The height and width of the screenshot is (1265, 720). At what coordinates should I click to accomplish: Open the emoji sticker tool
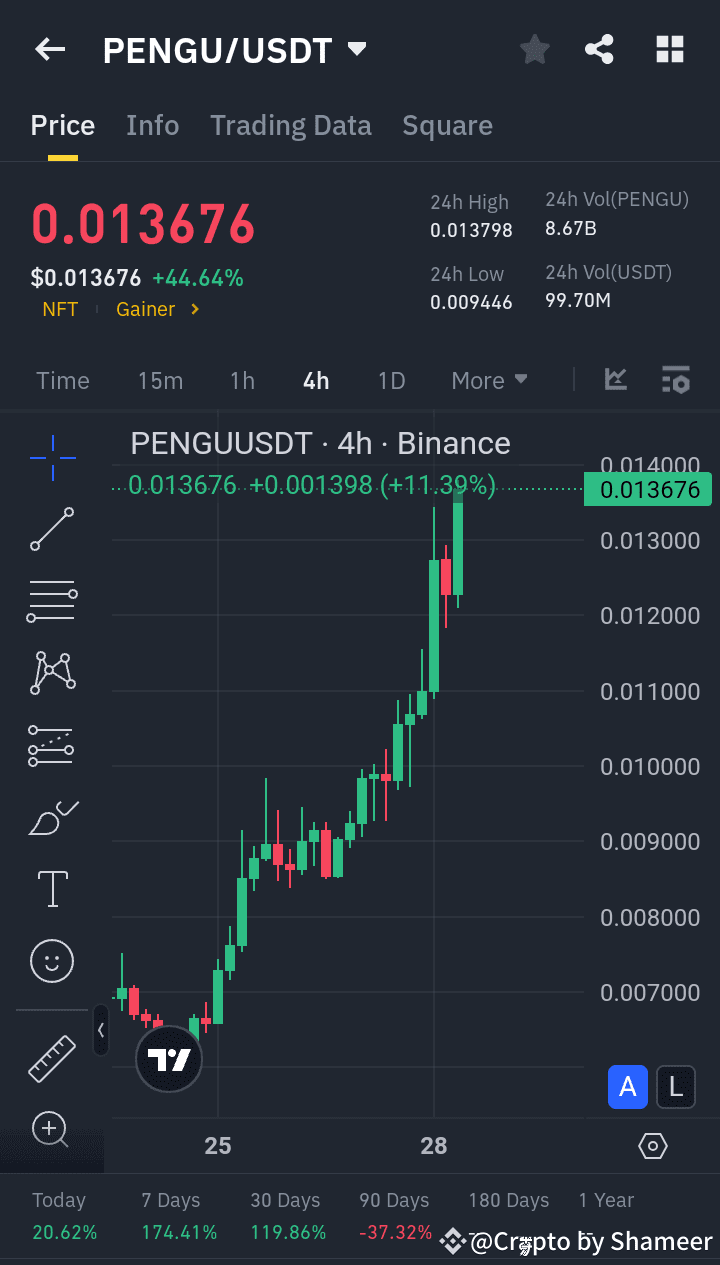pyautogui.click(x=51, y=961)
